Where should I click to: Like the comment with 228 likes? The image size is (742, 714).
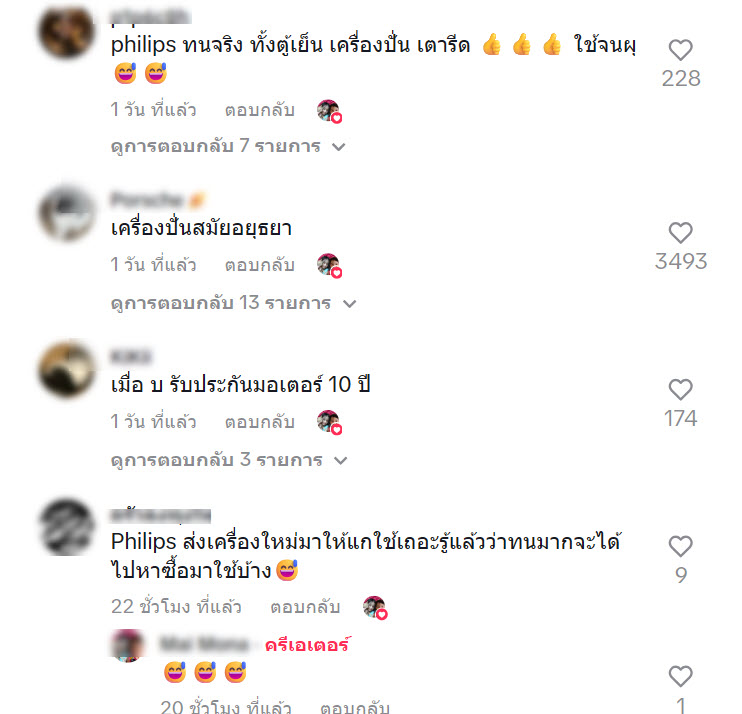tap(681, 50)
